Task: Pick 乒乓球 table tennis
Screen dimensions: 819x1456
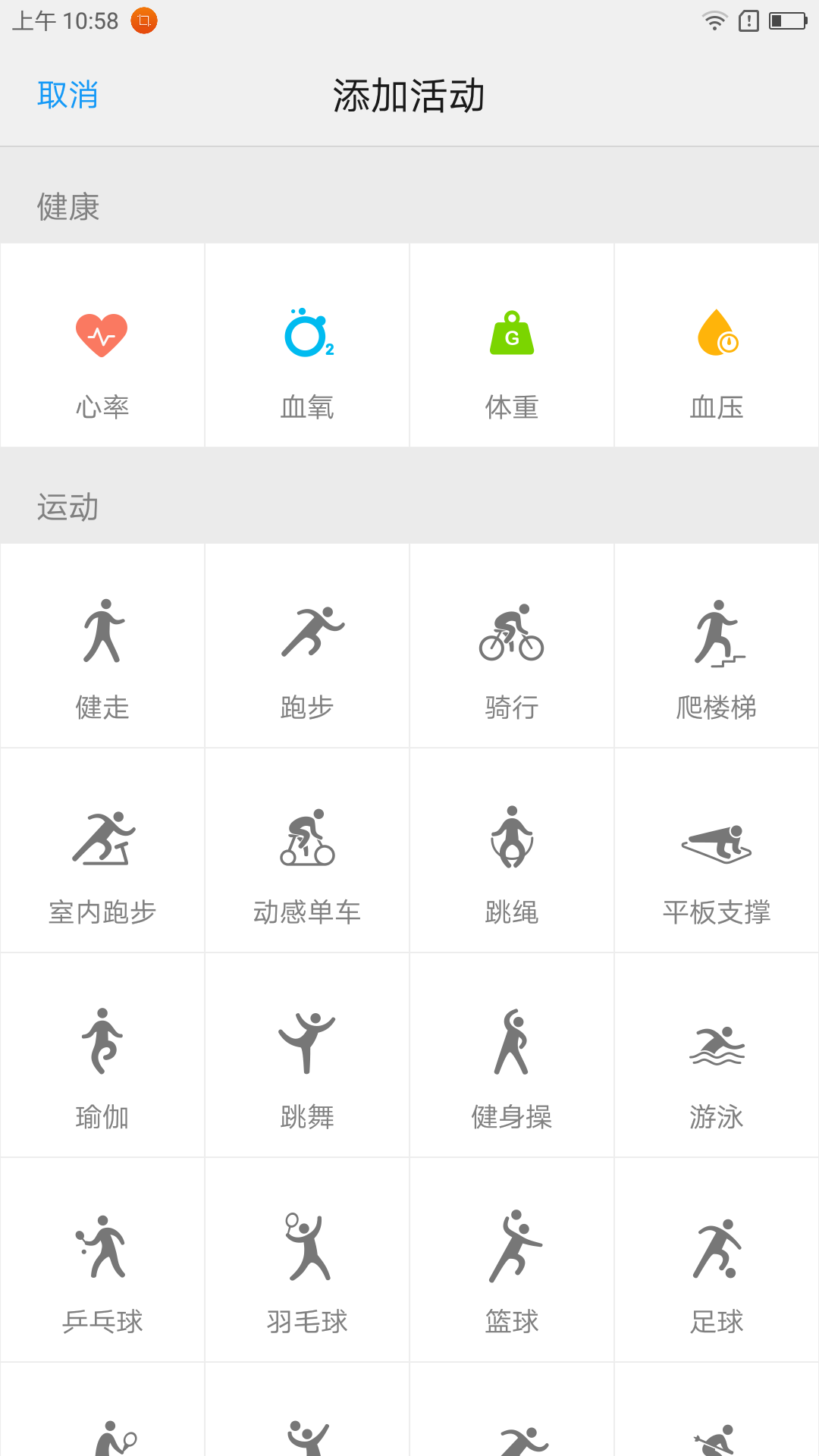Action: coord(102,1260)
